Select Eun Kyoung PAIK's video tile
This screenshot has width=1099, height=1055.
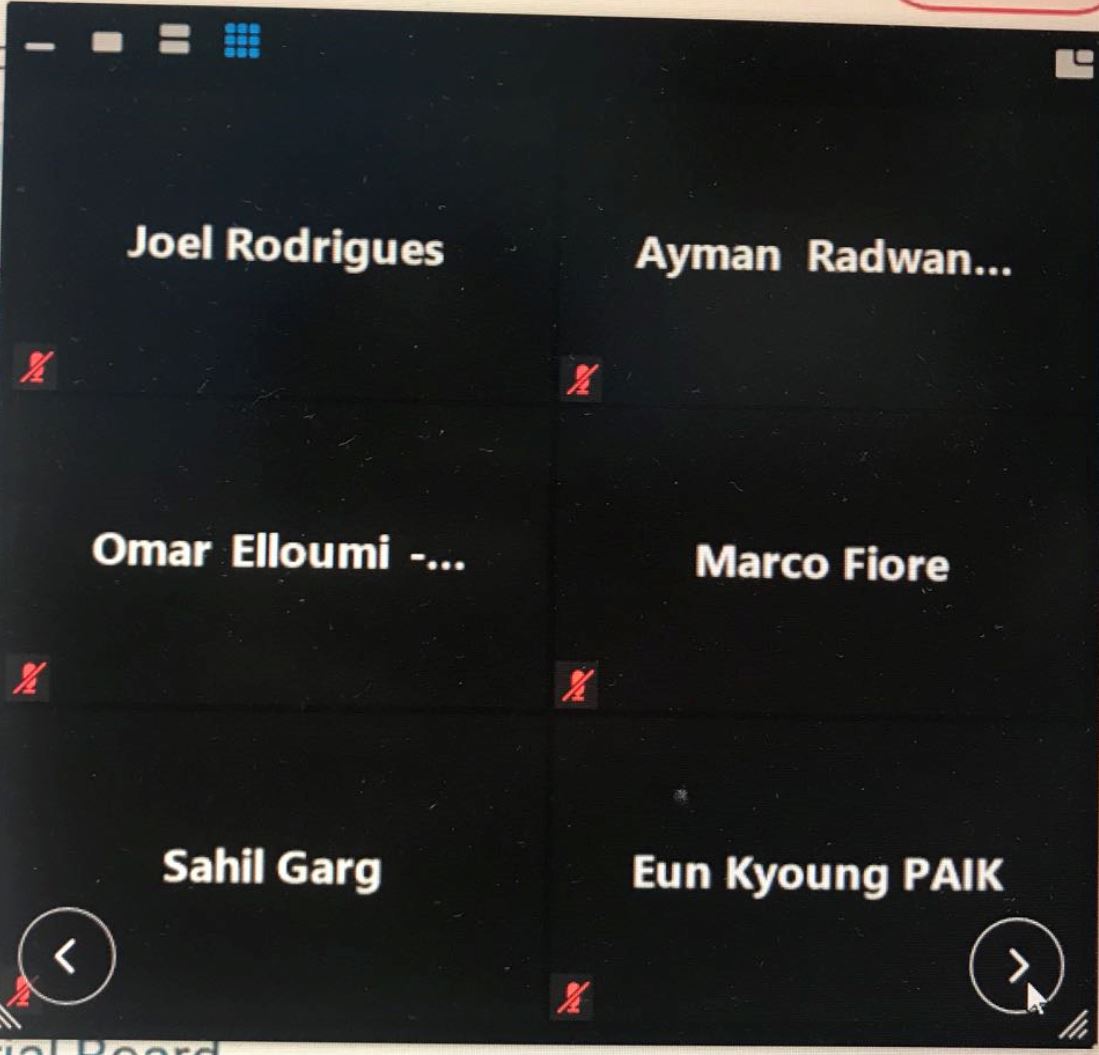[816, 873]
